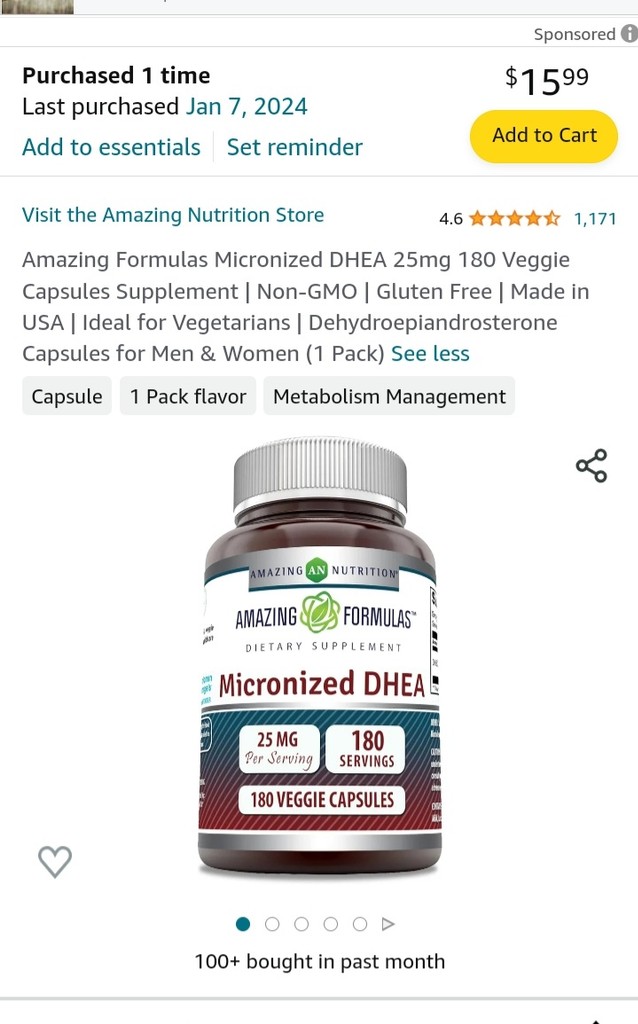Open the 1,171 customer ratings
Viewport: 638px width, 1024px height.
click(595, 218)
